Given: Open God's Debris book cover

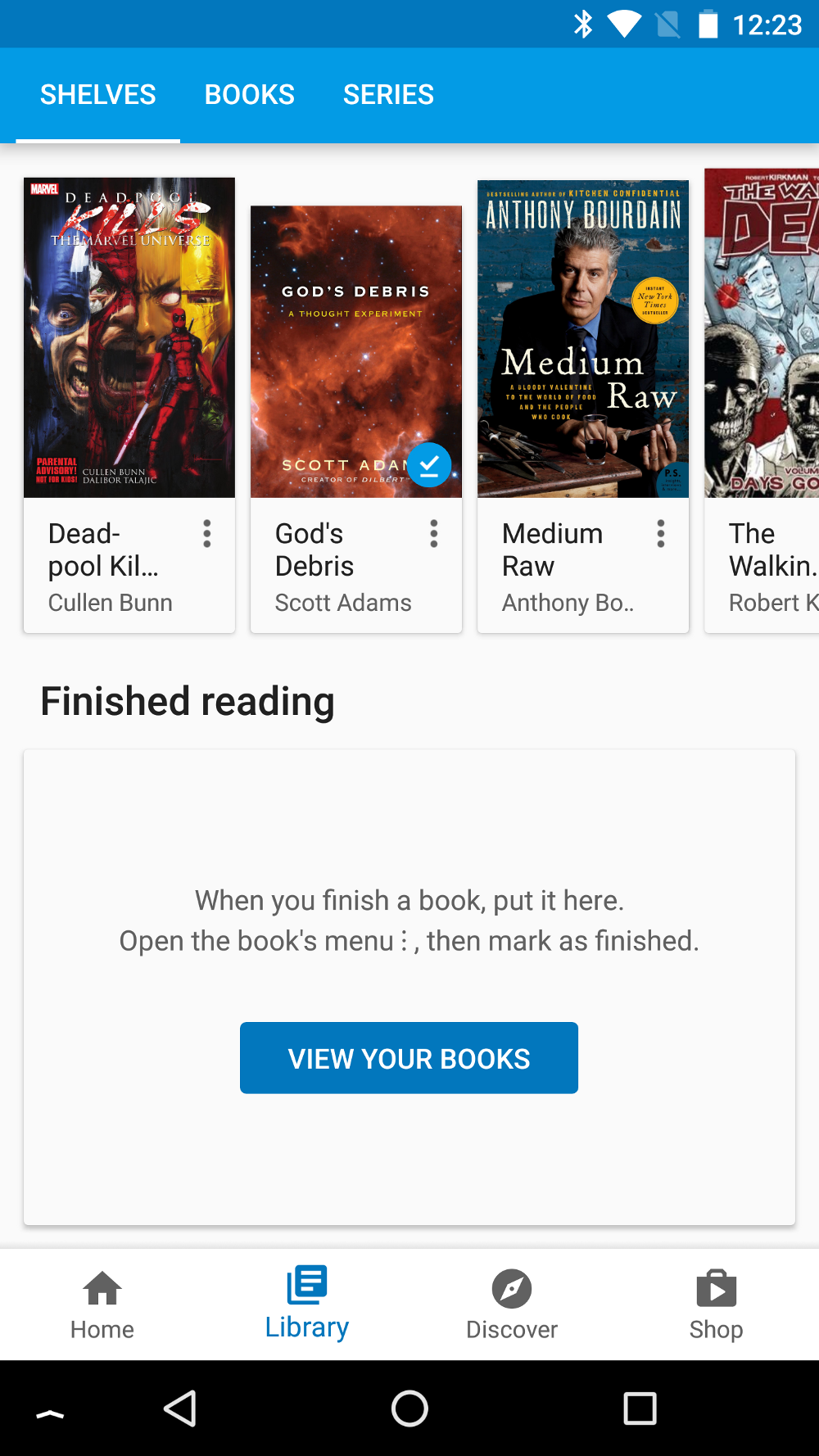Looking at the screenshot, I should 356,352.
